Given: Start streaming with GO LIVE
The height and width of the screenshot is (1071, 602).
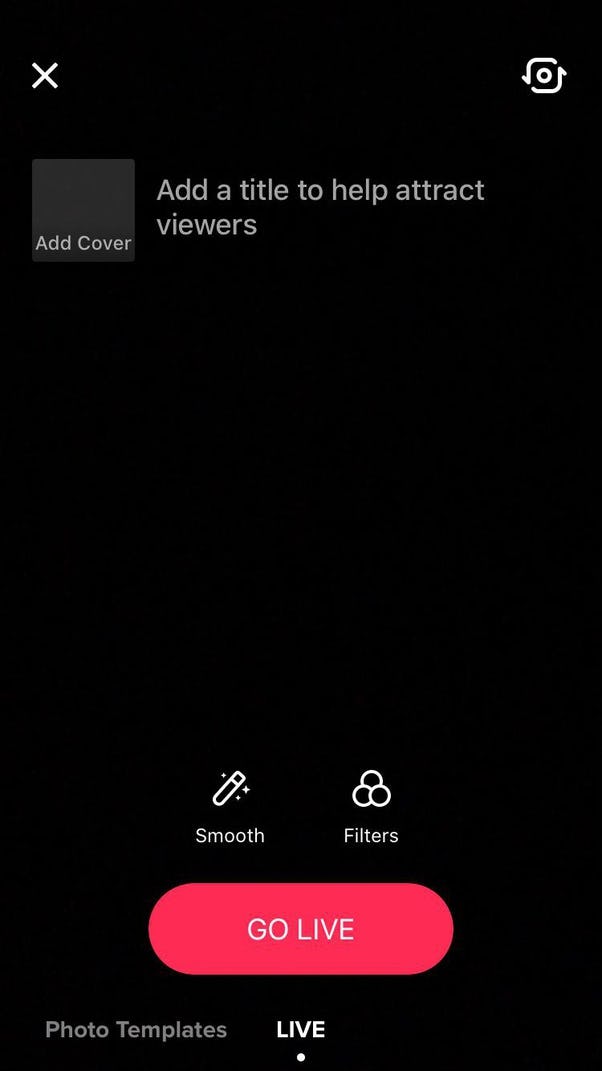Looking at the screenshot, I should point(301,928).
